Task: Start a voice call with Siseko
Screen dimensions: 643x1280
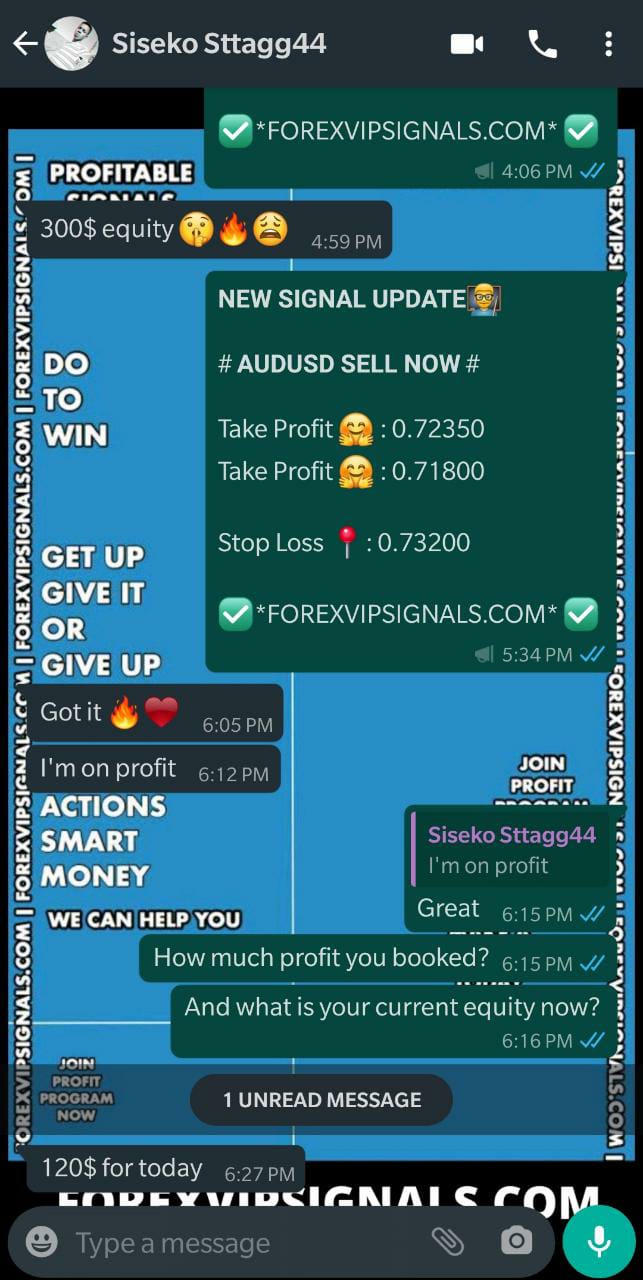Action: pos(542,44)
